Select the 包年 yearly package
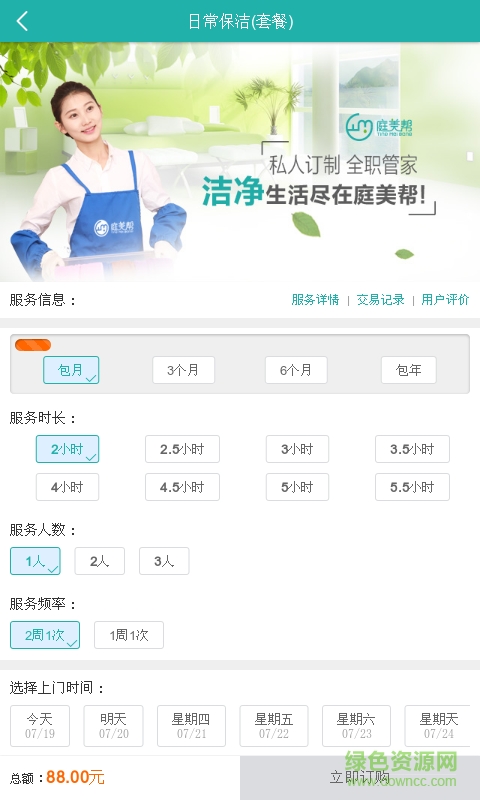Screen dimensions: 480x800 pos(409,370)
